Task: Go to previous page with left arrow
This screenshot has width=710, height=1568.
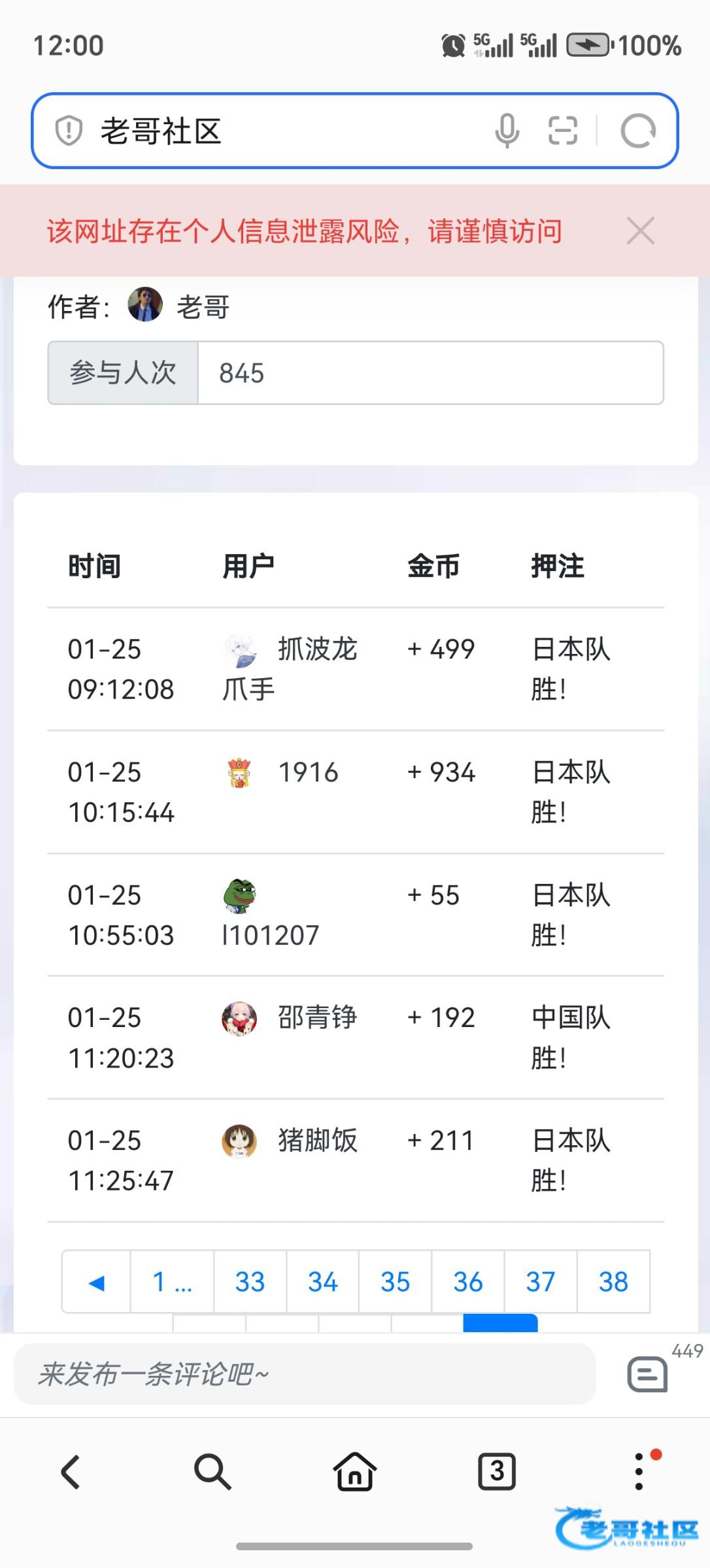Action: 97,1282
